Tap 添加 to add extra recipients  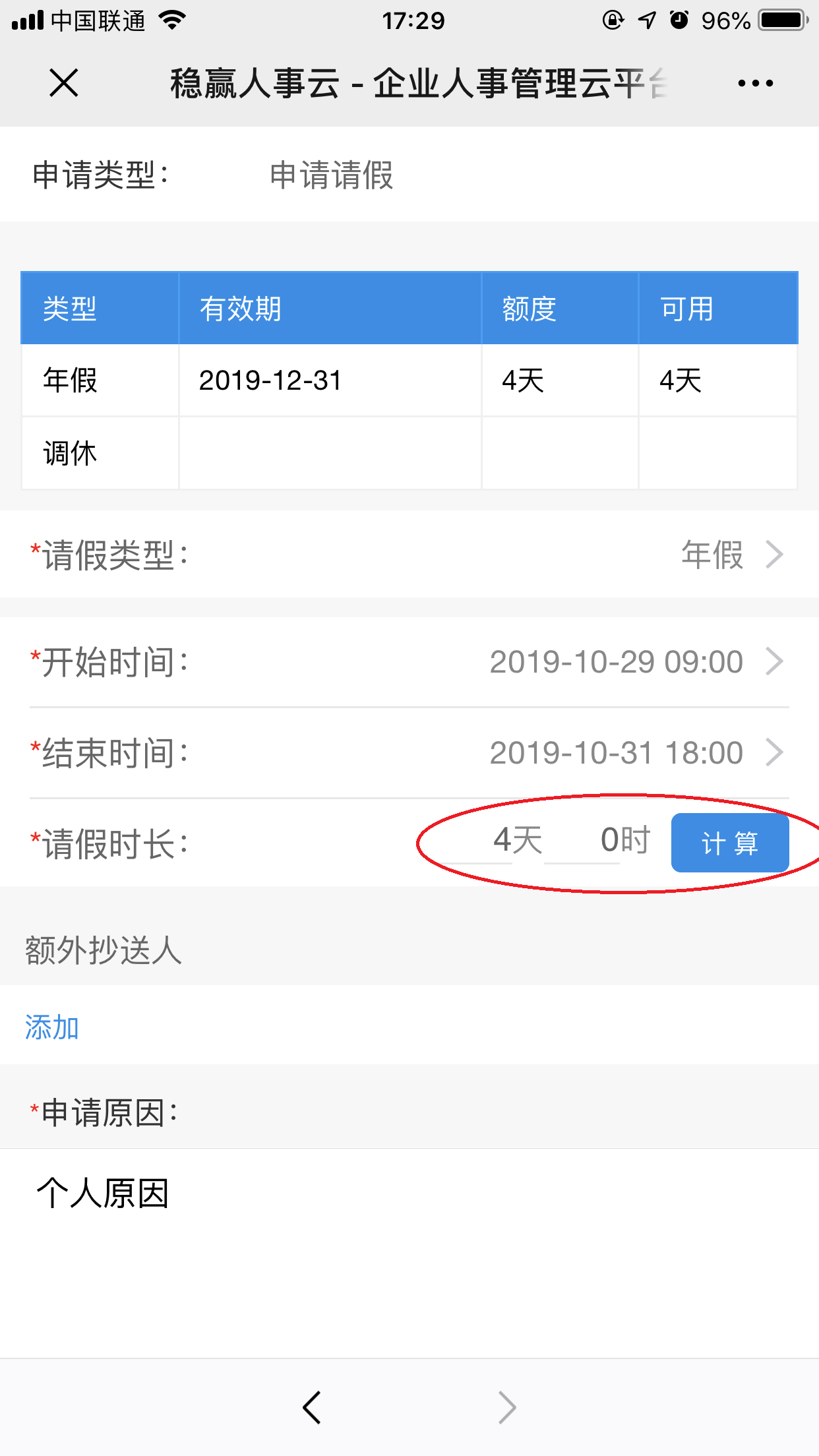coord(52,1027)
